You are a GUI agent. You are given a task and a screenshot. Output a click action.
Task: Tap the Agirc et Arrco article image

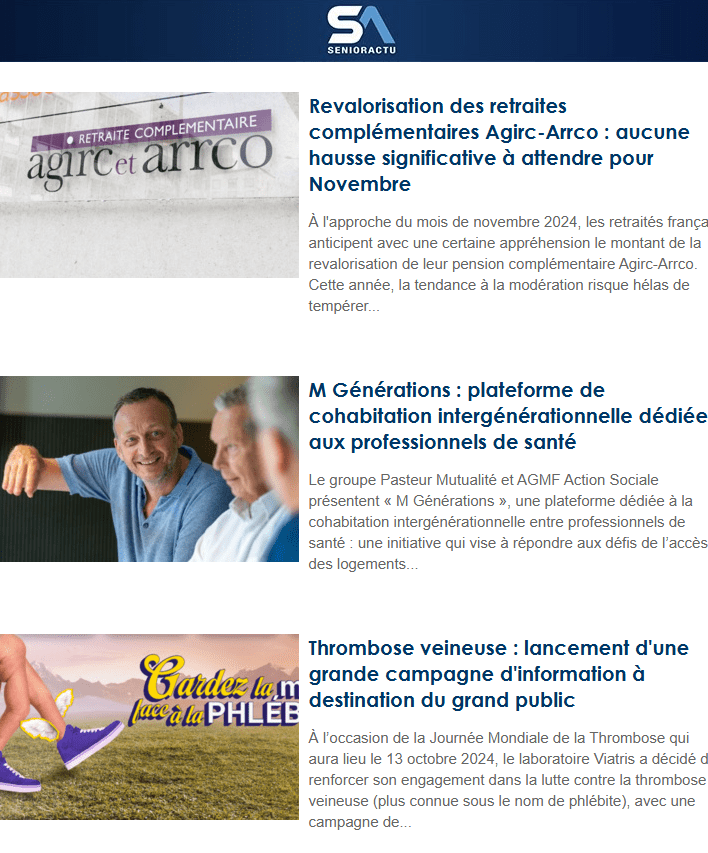point(149,185)
